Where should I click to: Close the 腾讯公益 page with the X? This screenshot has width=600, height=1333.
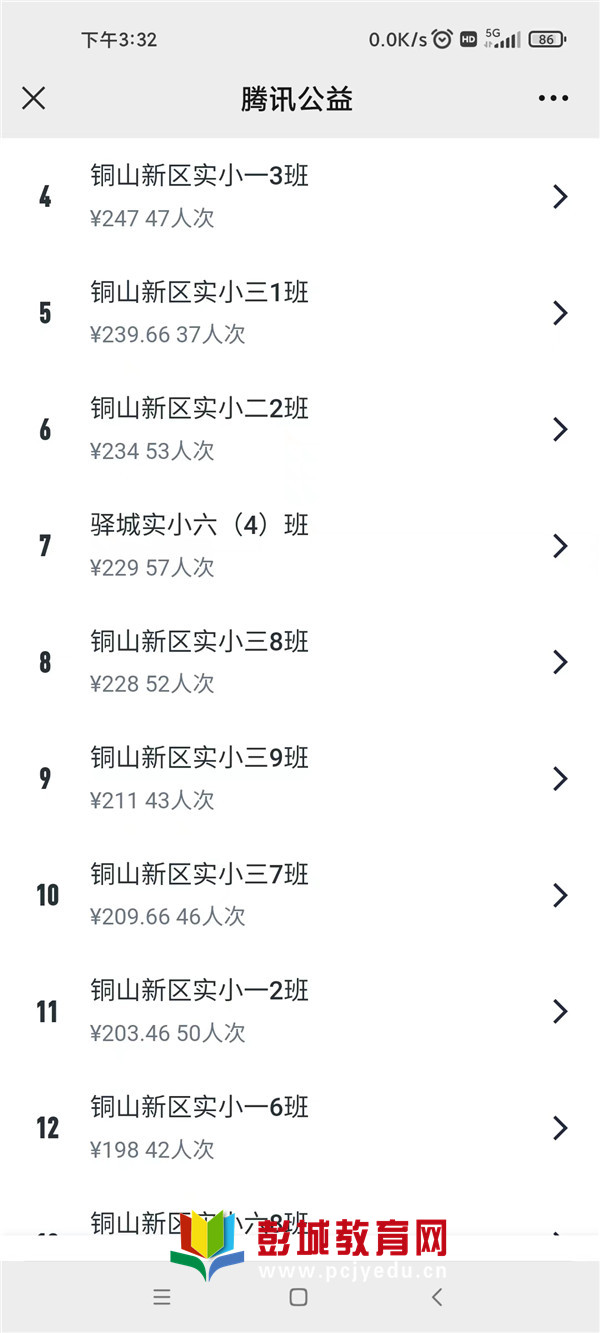(x=34, y=98)
